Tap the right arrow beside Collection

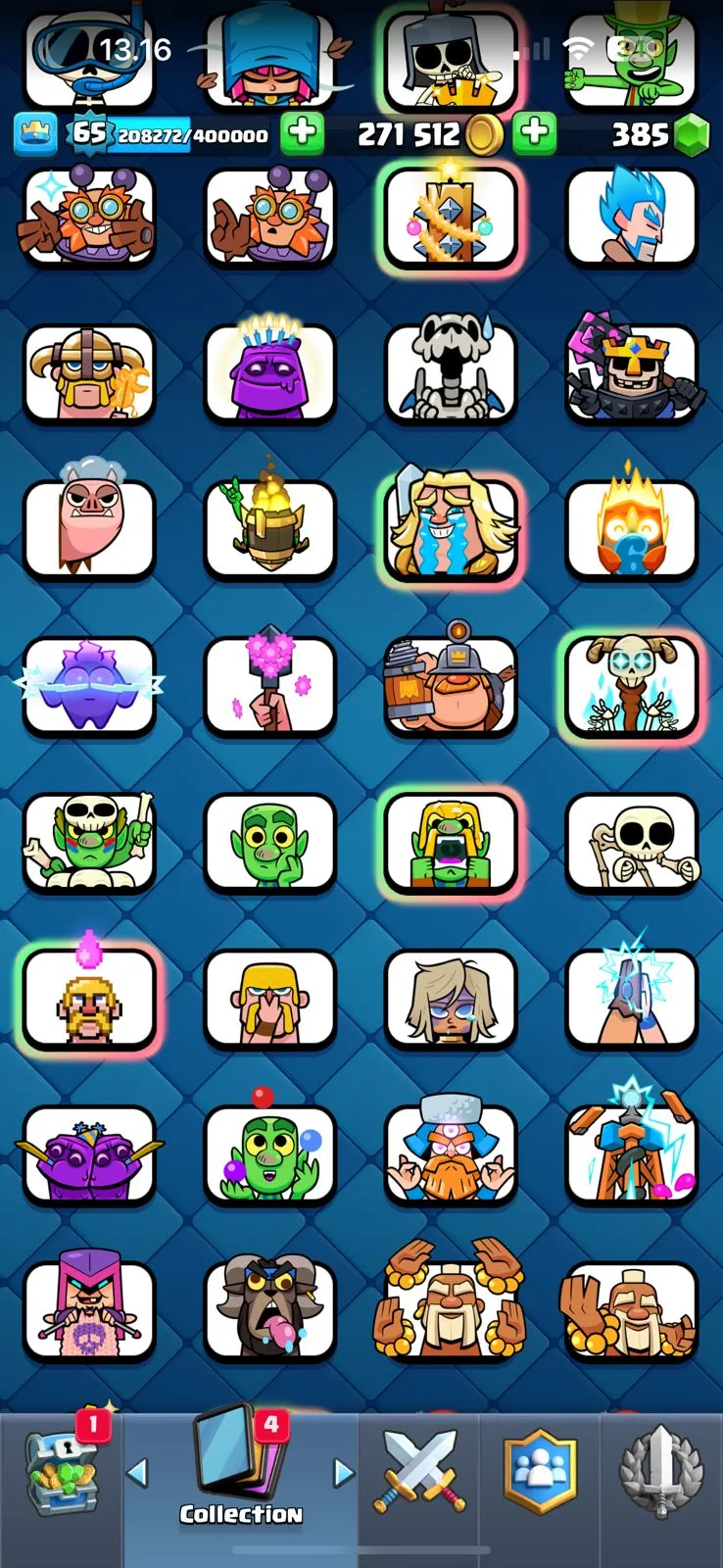[343, 1472]
